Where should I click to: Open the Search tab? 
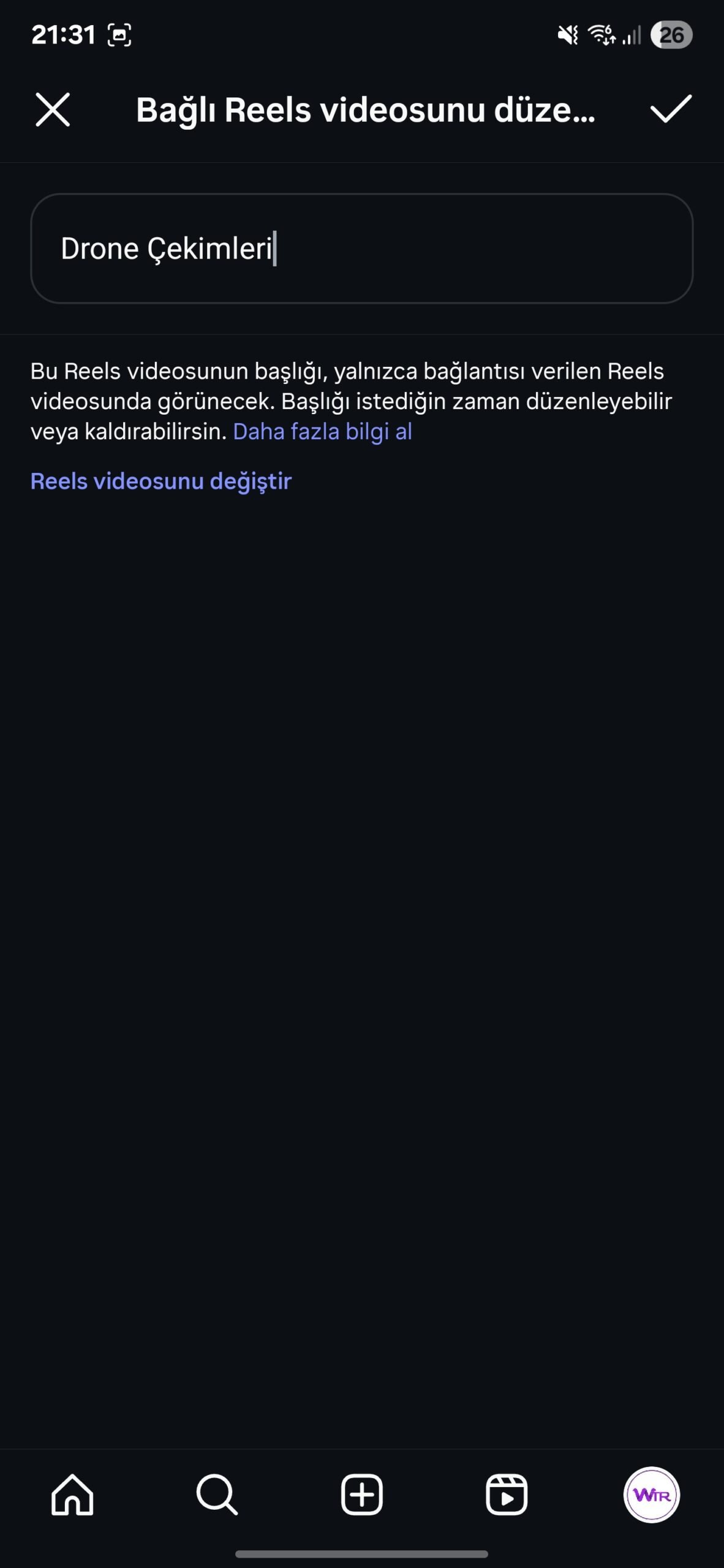(217, 1494)
